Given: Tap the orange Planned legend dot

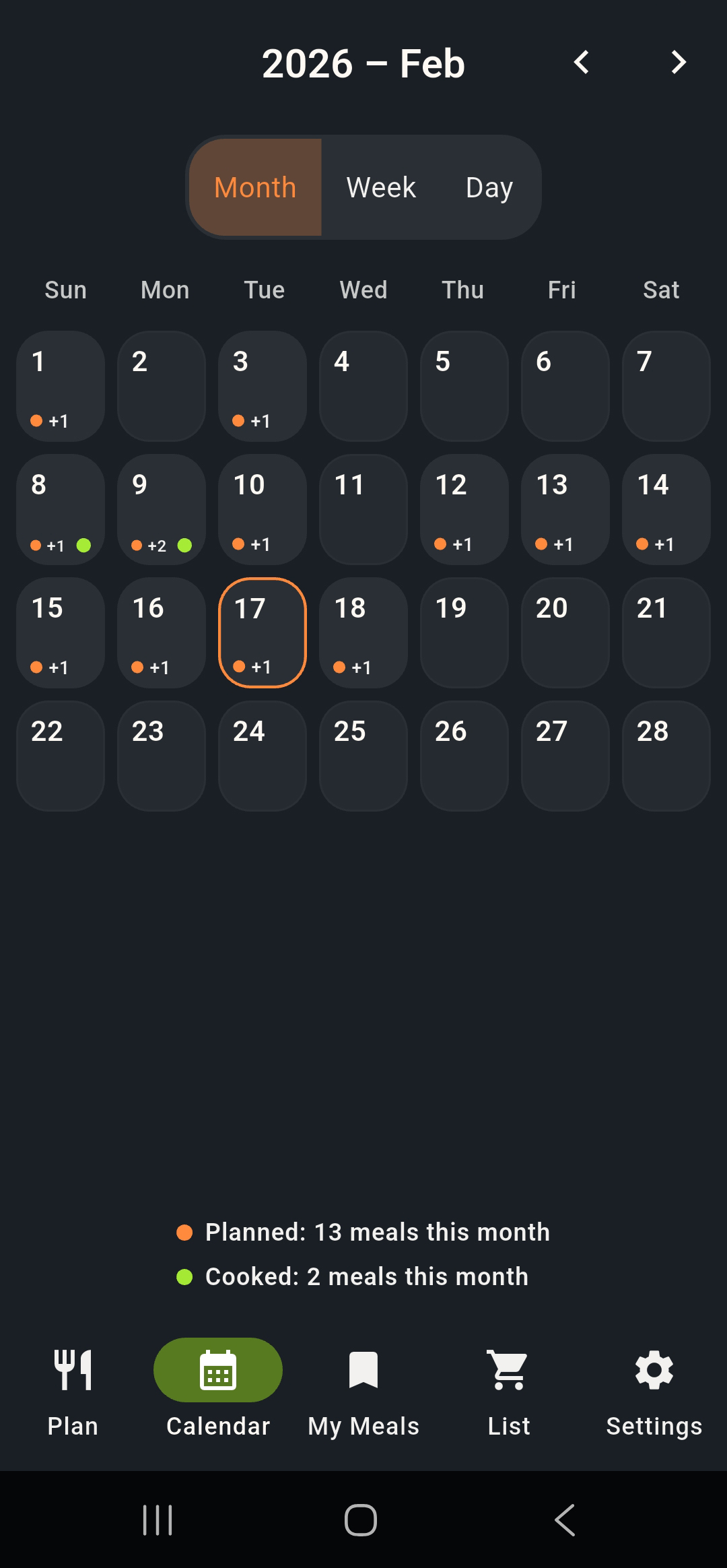Looking at the screenshot, I should (x=183, y=1231).
